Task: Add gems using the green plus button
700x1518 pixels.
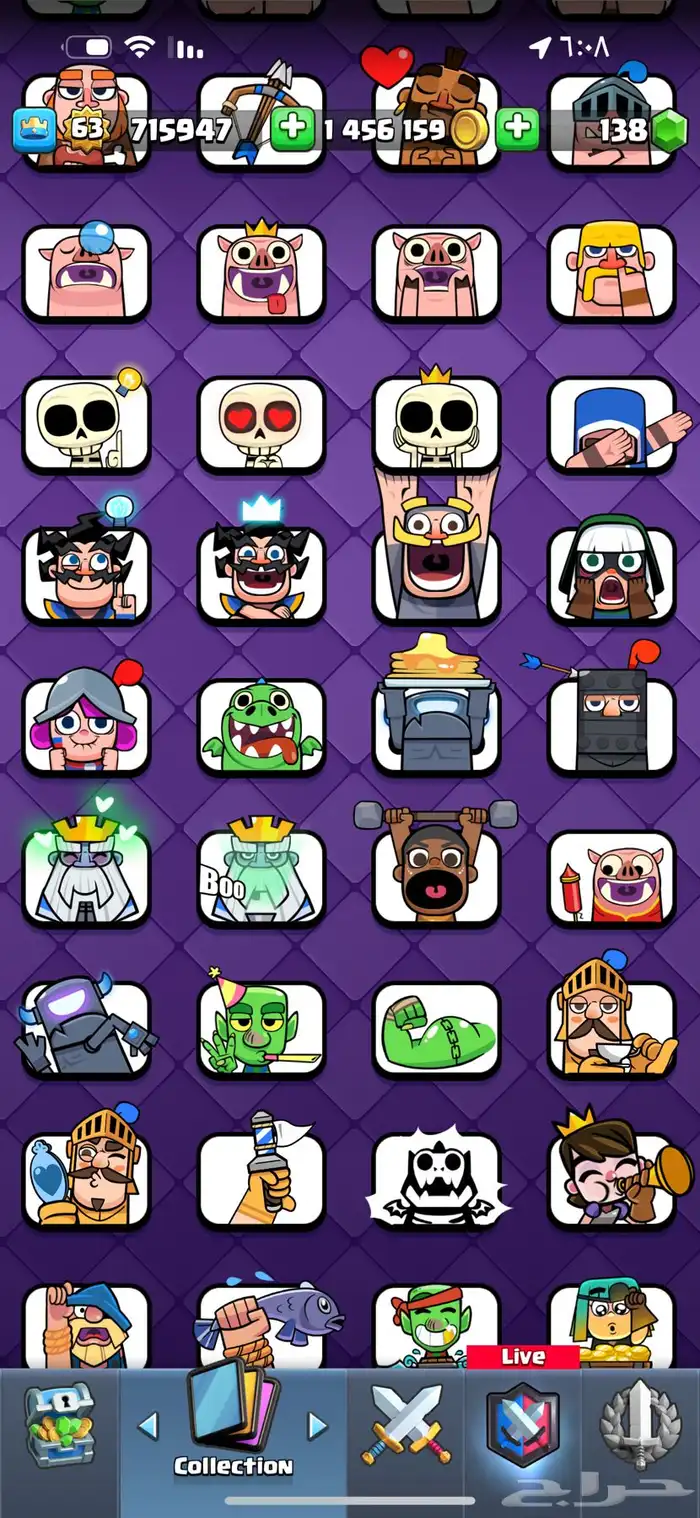Action: coord(518,130)
